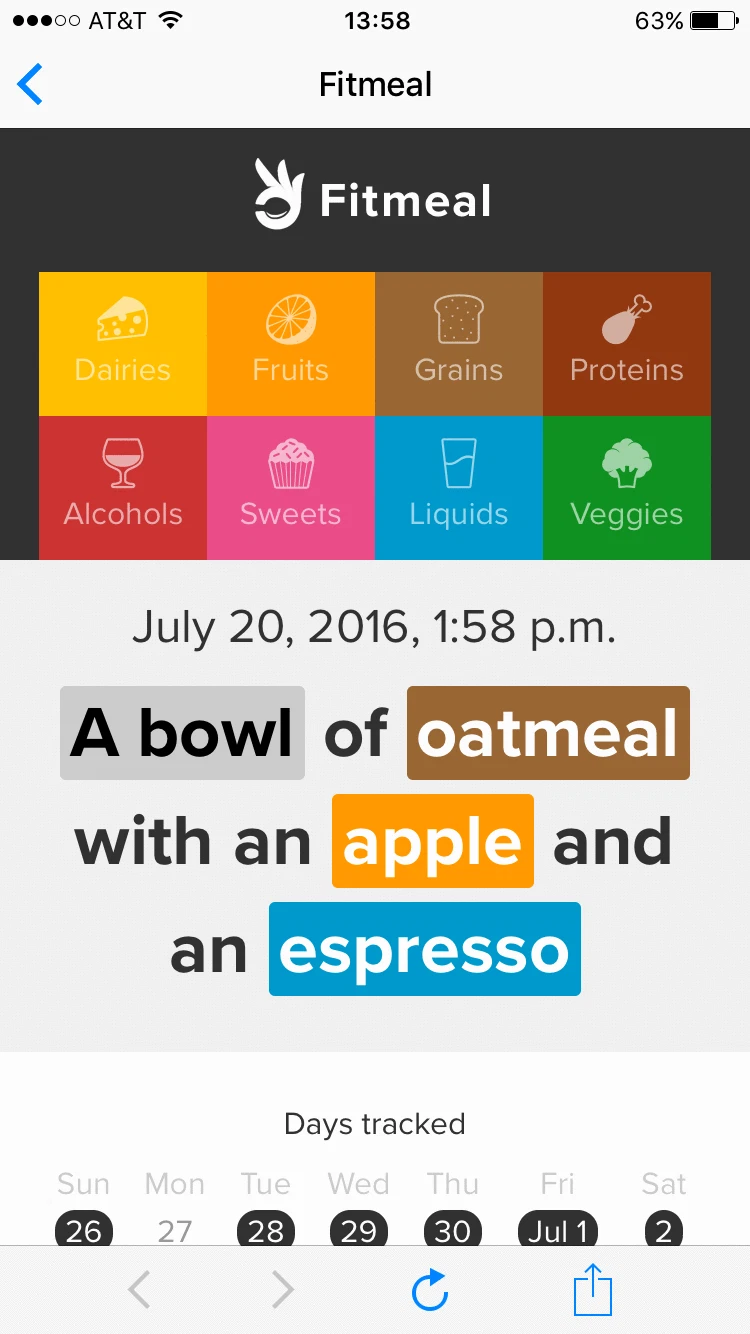Pick the Liquids category tile
Viewport: 750px width, 1334px height.
click(459, 487)
